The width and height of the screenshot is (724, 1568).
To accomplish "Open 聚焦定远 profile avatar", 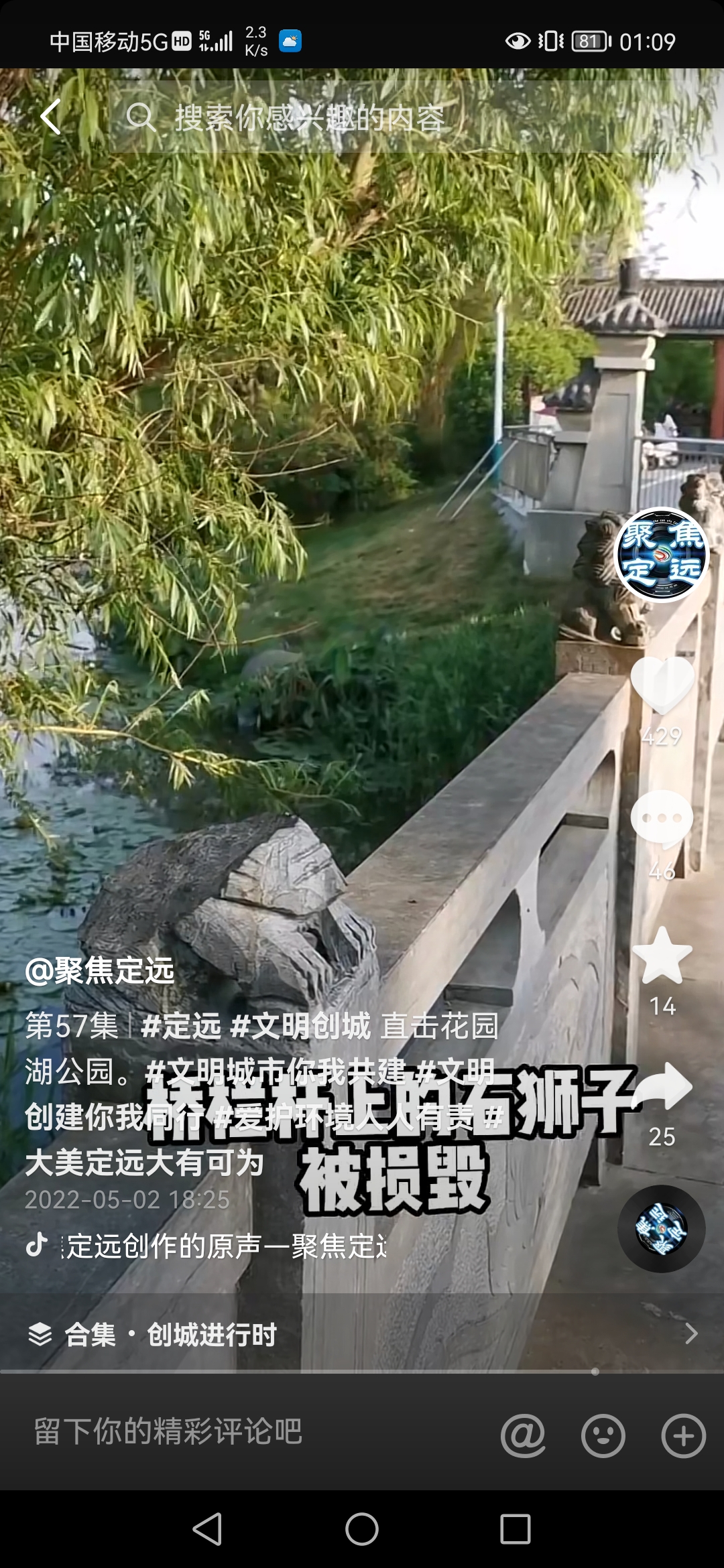I will click(662, 554).
